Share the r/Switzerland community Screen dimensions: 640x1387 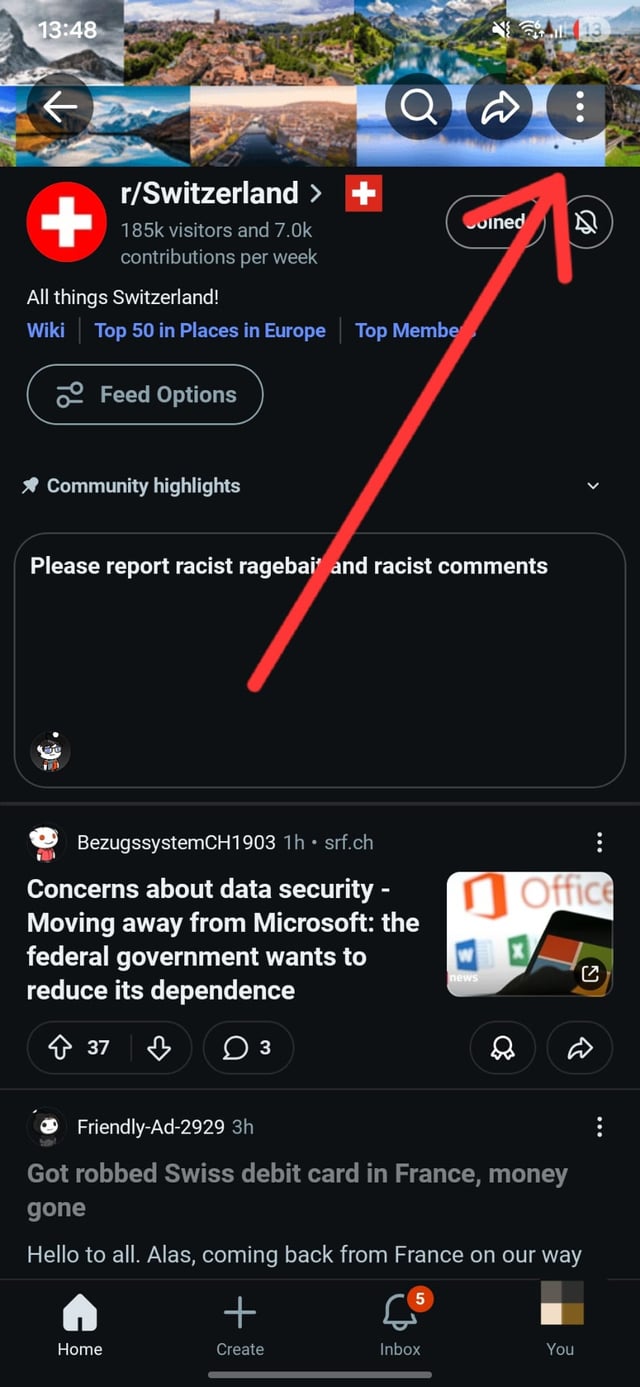pyautogui.click(x=499, y=107)
